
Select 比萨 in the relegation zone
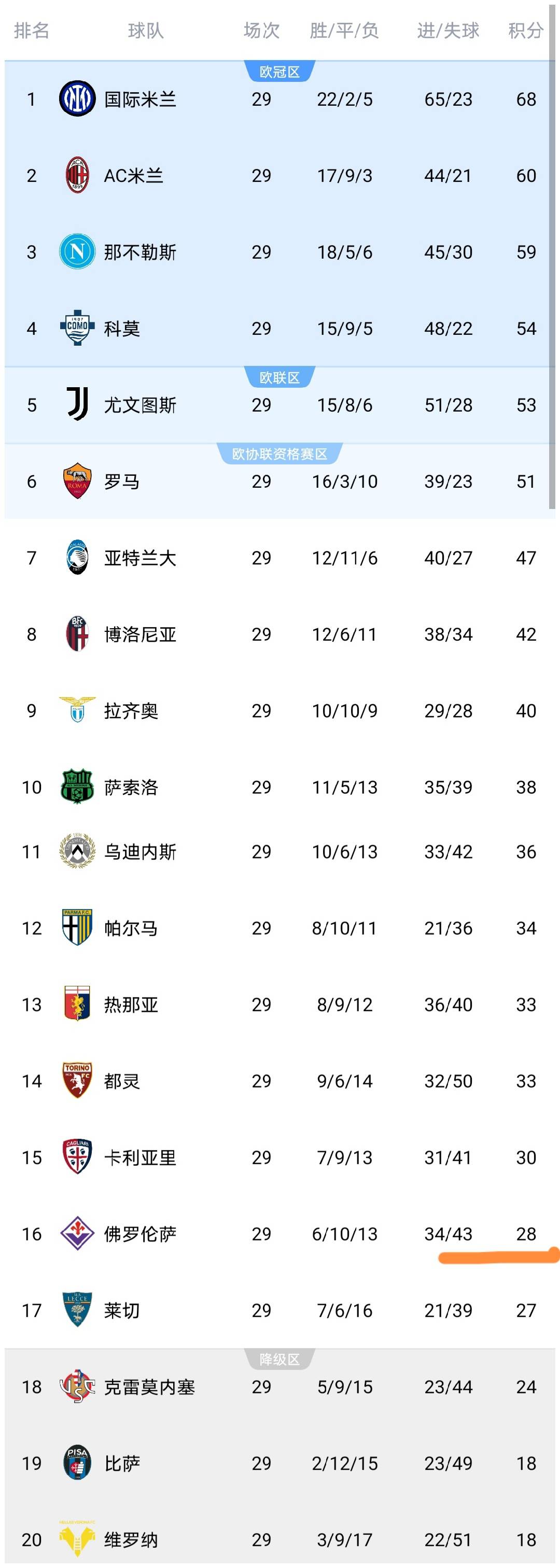122,1463
